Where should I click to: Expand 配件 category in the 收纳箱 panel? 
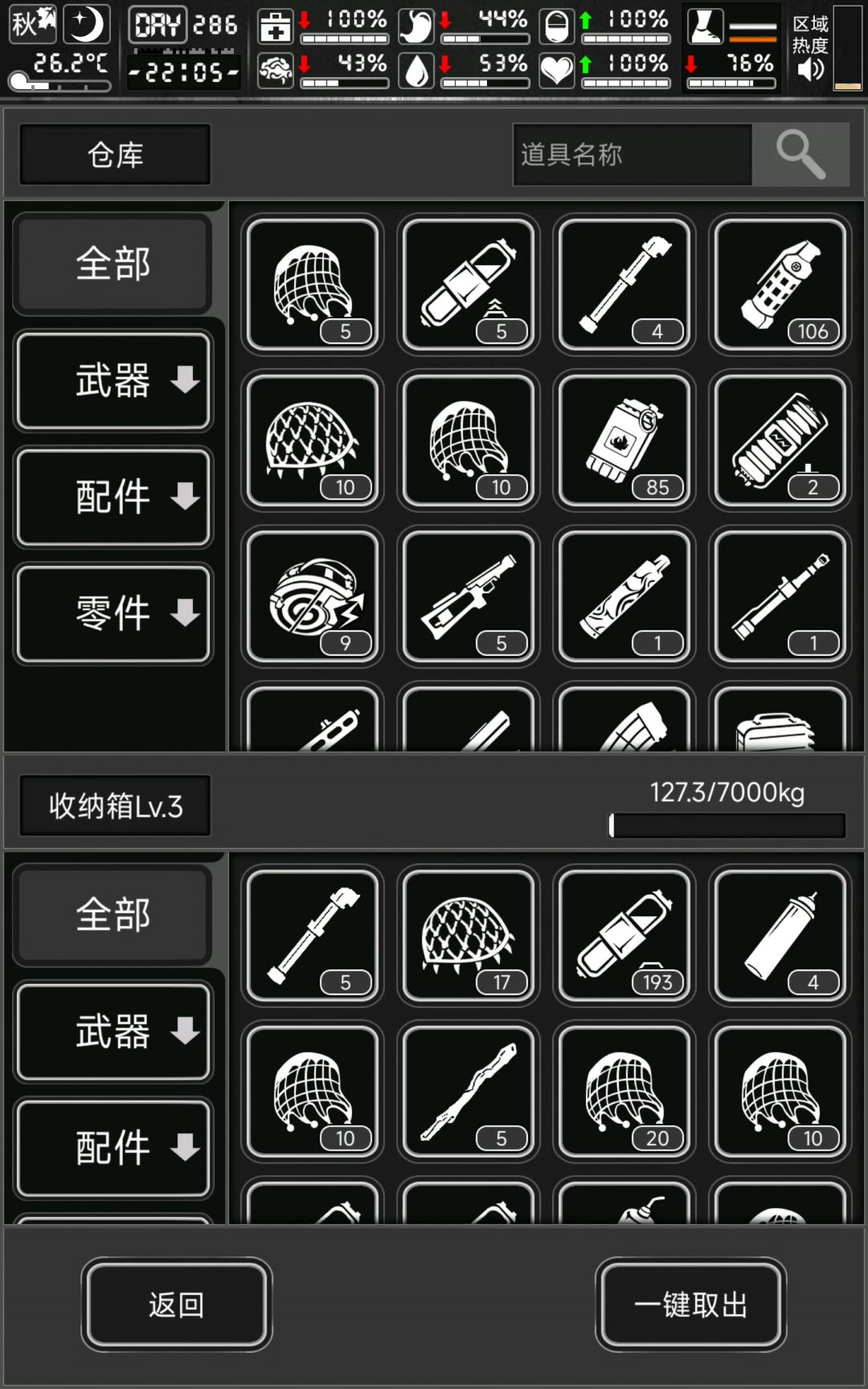tap(113, 1148)
